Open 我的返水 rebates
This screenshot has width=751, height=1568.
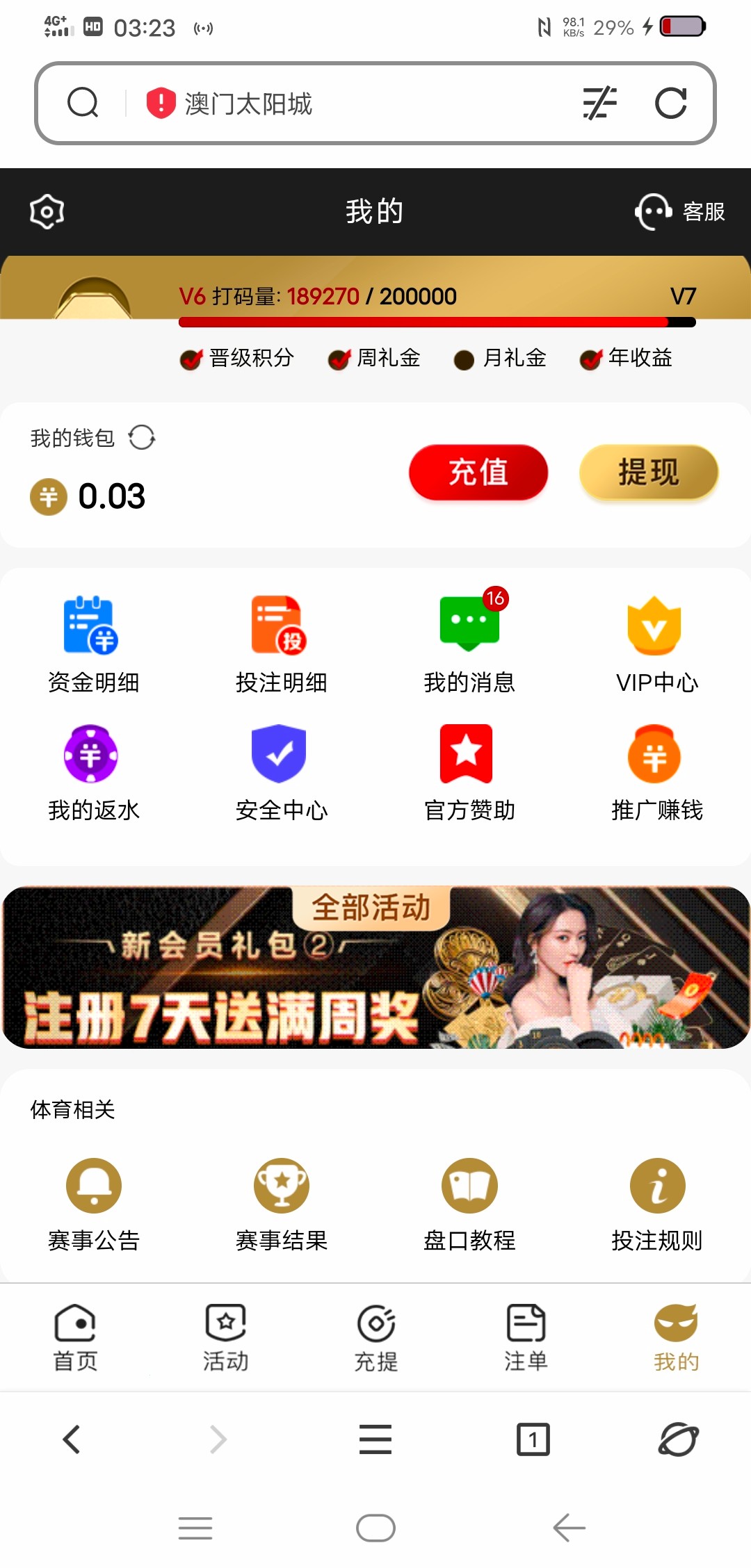pyautogui.click(x=93, y=773)
